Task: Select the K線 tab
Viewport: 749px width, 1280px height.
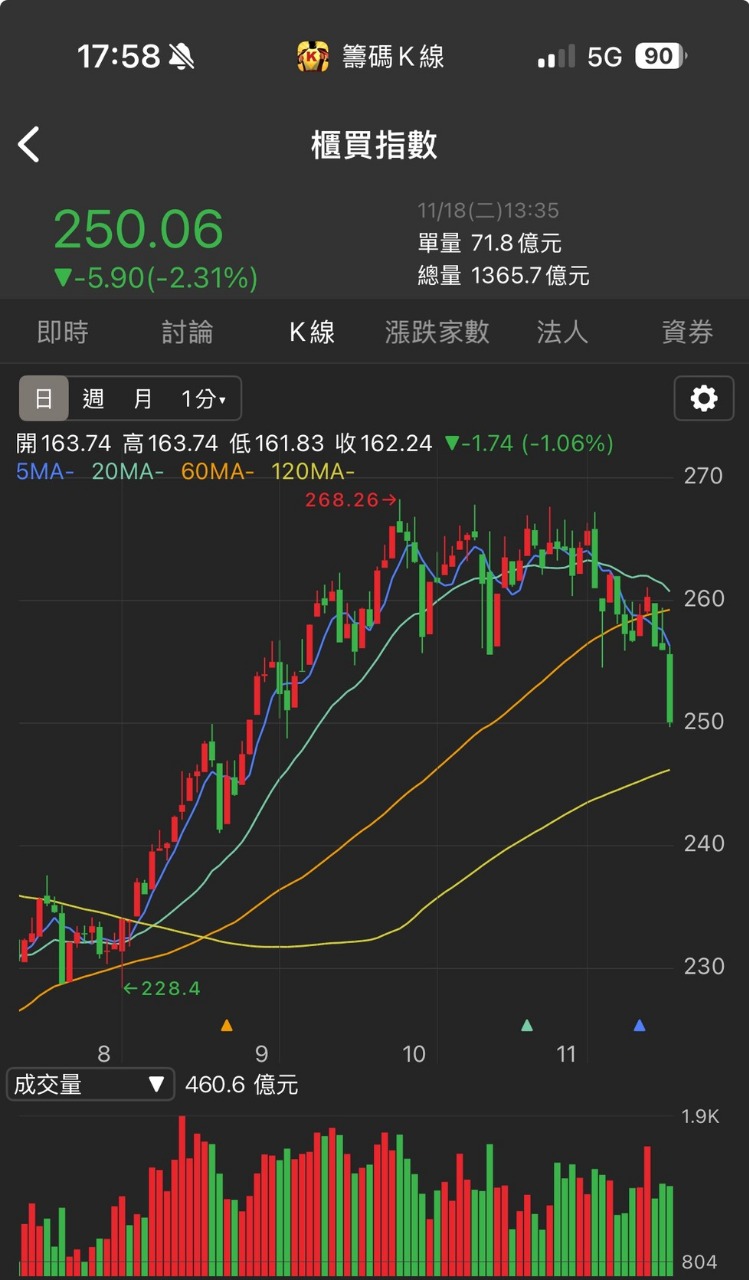Action: [x=312, y=332]
